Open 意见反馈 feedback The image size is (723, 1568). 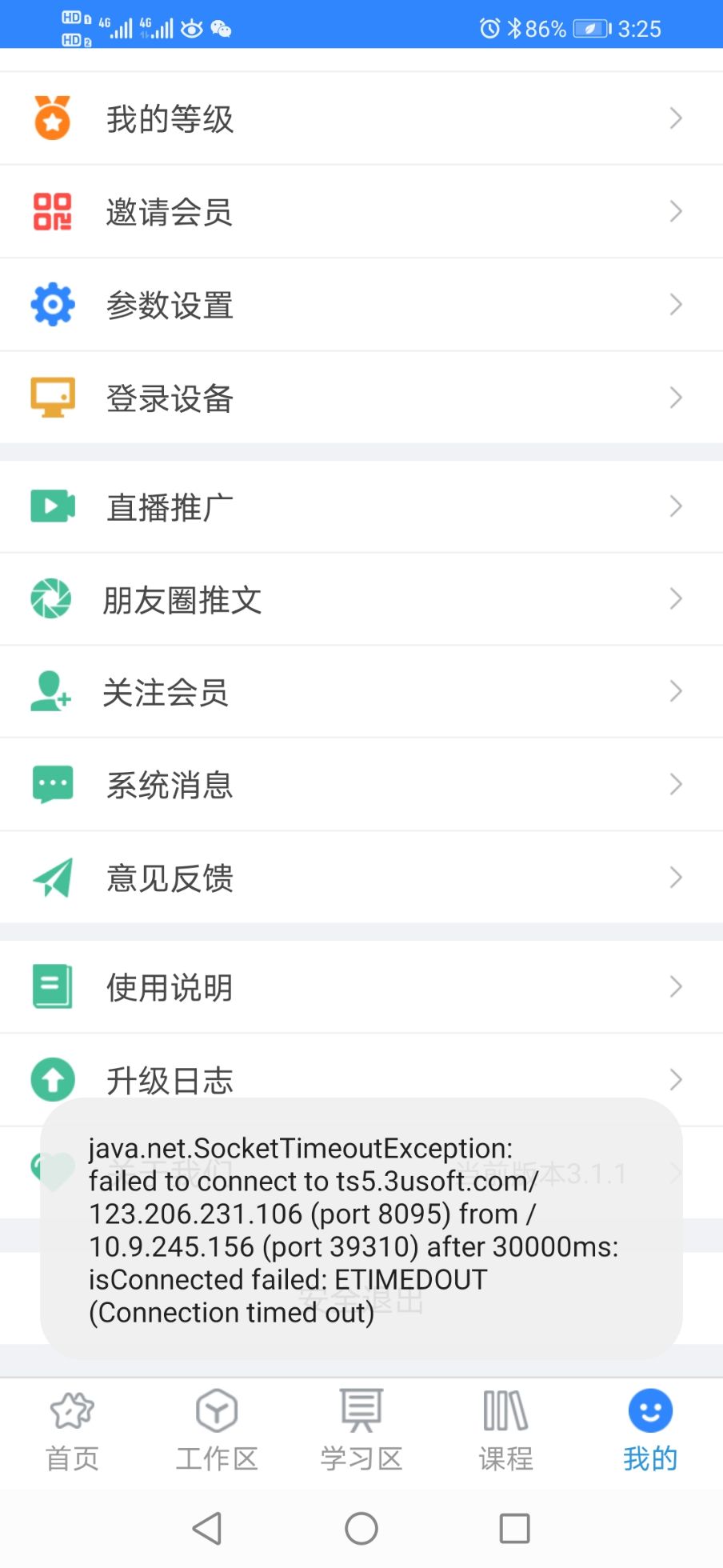(x=360, y=878)
